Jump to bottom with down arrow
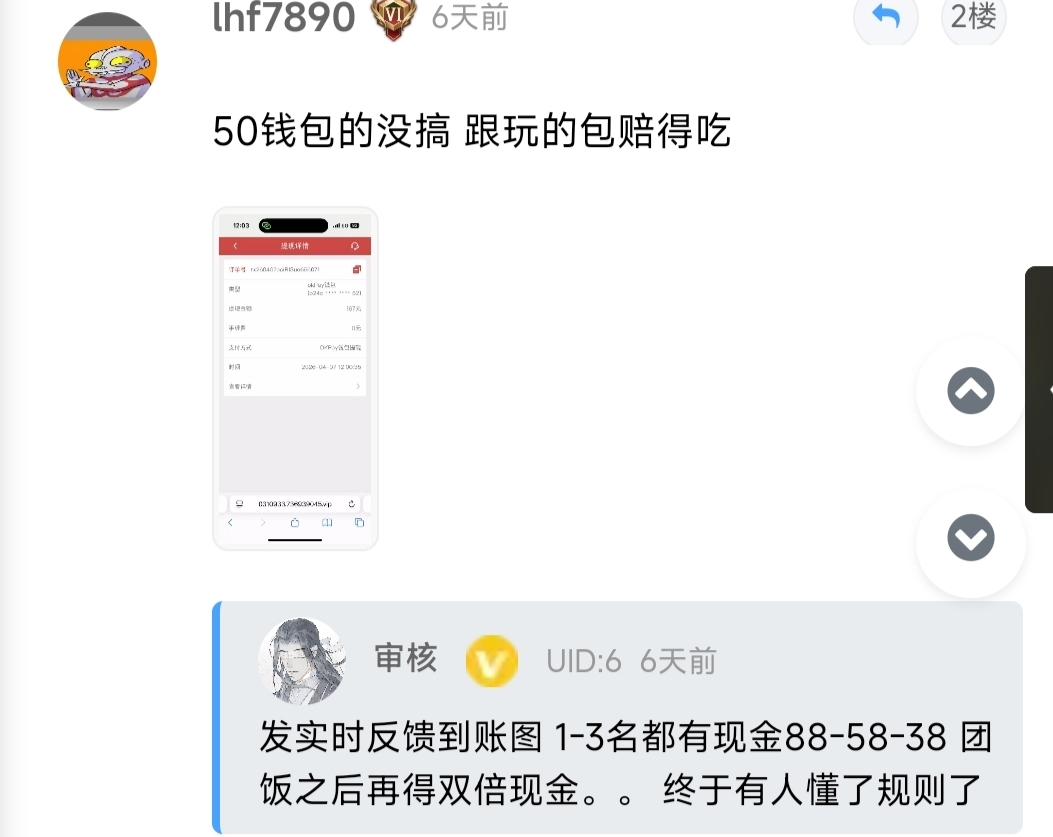Viewport: 1053px width, 837px height. (x=970, y=541)
